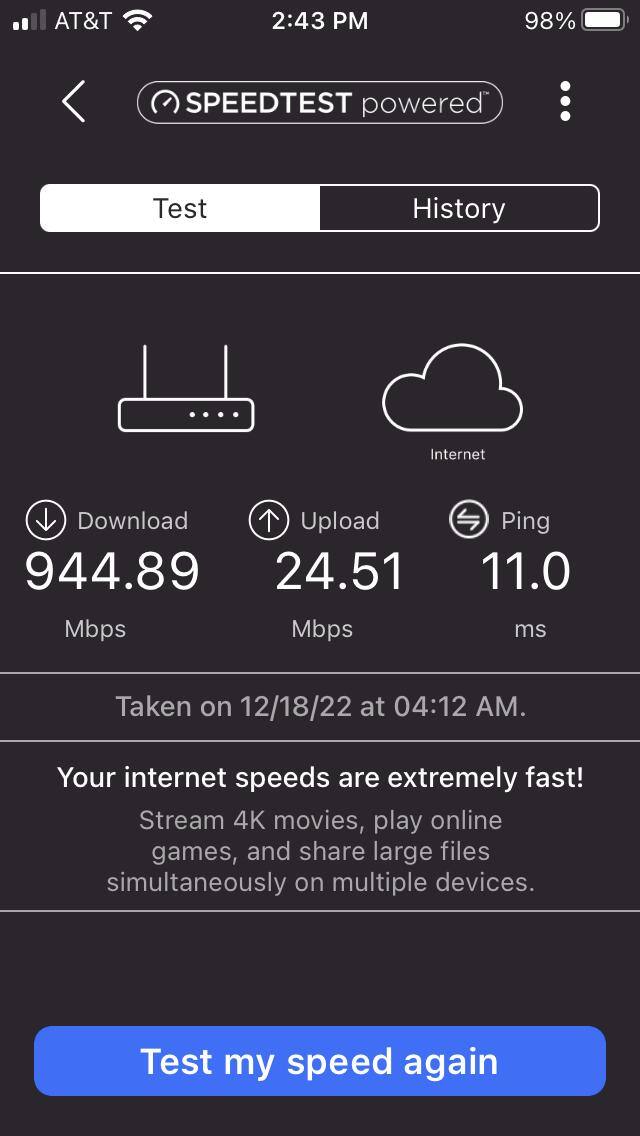Viewport: 640px width, 1136px height.
Task: Switch to the History tab
Action: pos(459,208)
